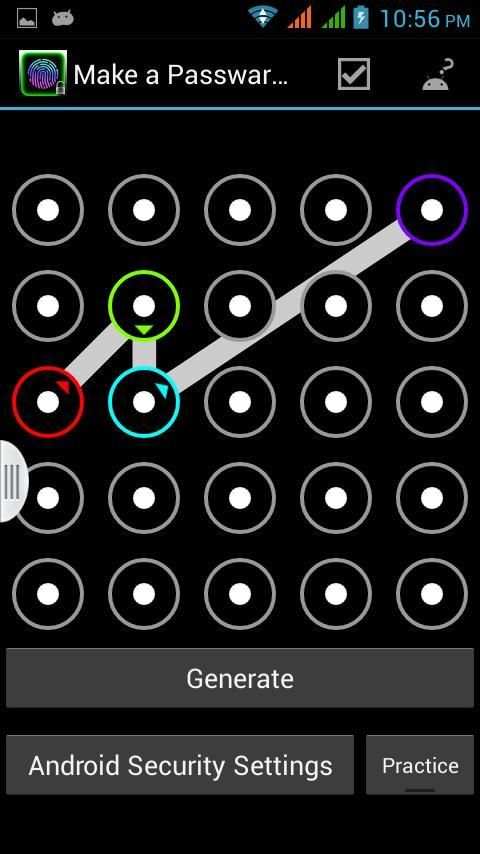
Task: Tap the checkmark icon in the app bar
Action: point(354,74)
